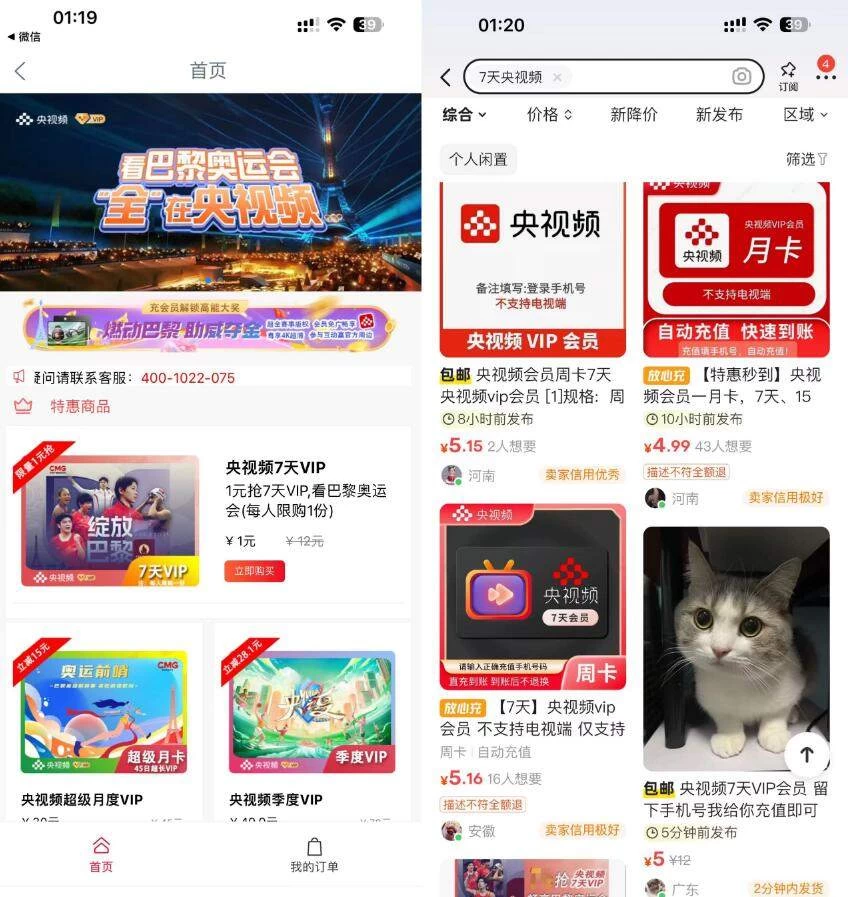Show 新发布 listings

(719, 115)
